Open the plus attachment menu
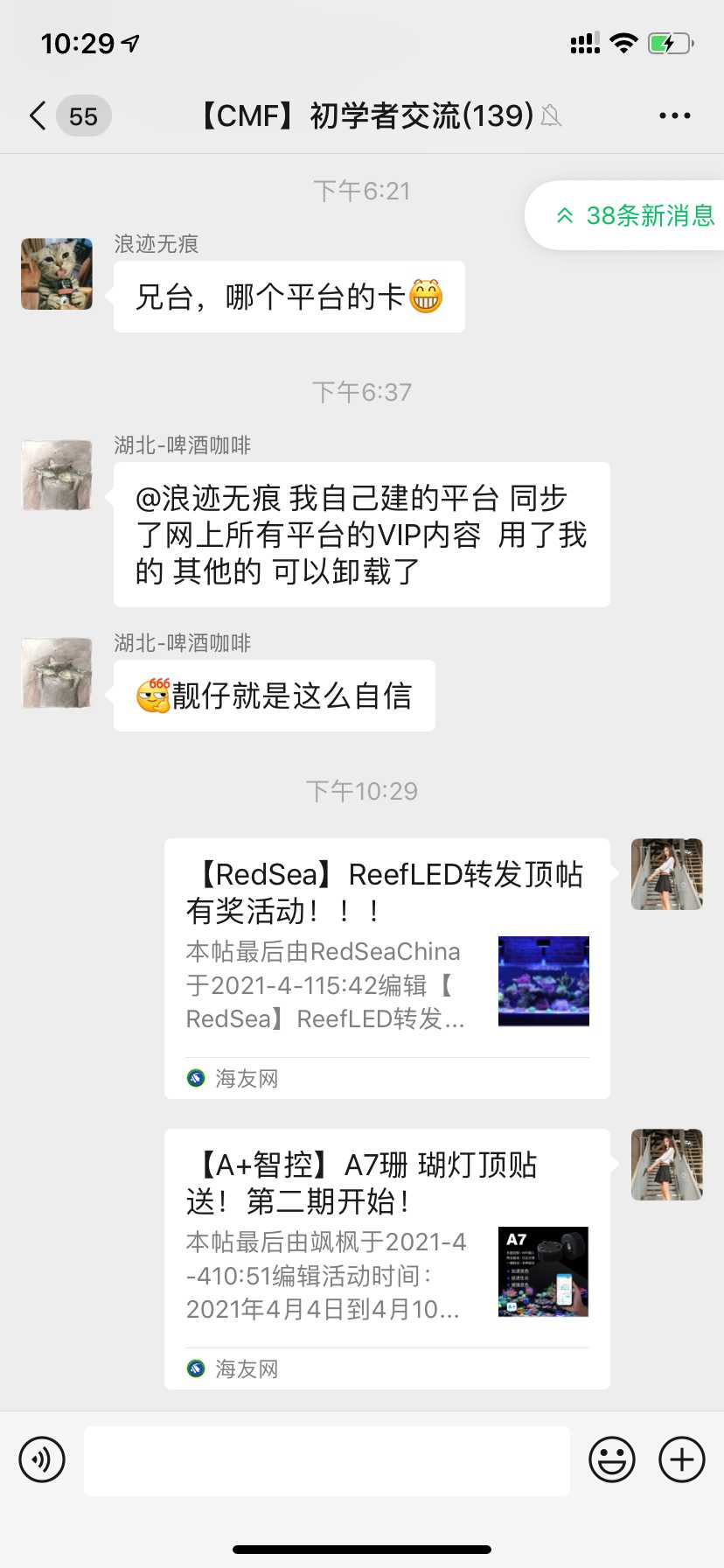Viewport: 724px width, 1568px height. coord(681,1459)
